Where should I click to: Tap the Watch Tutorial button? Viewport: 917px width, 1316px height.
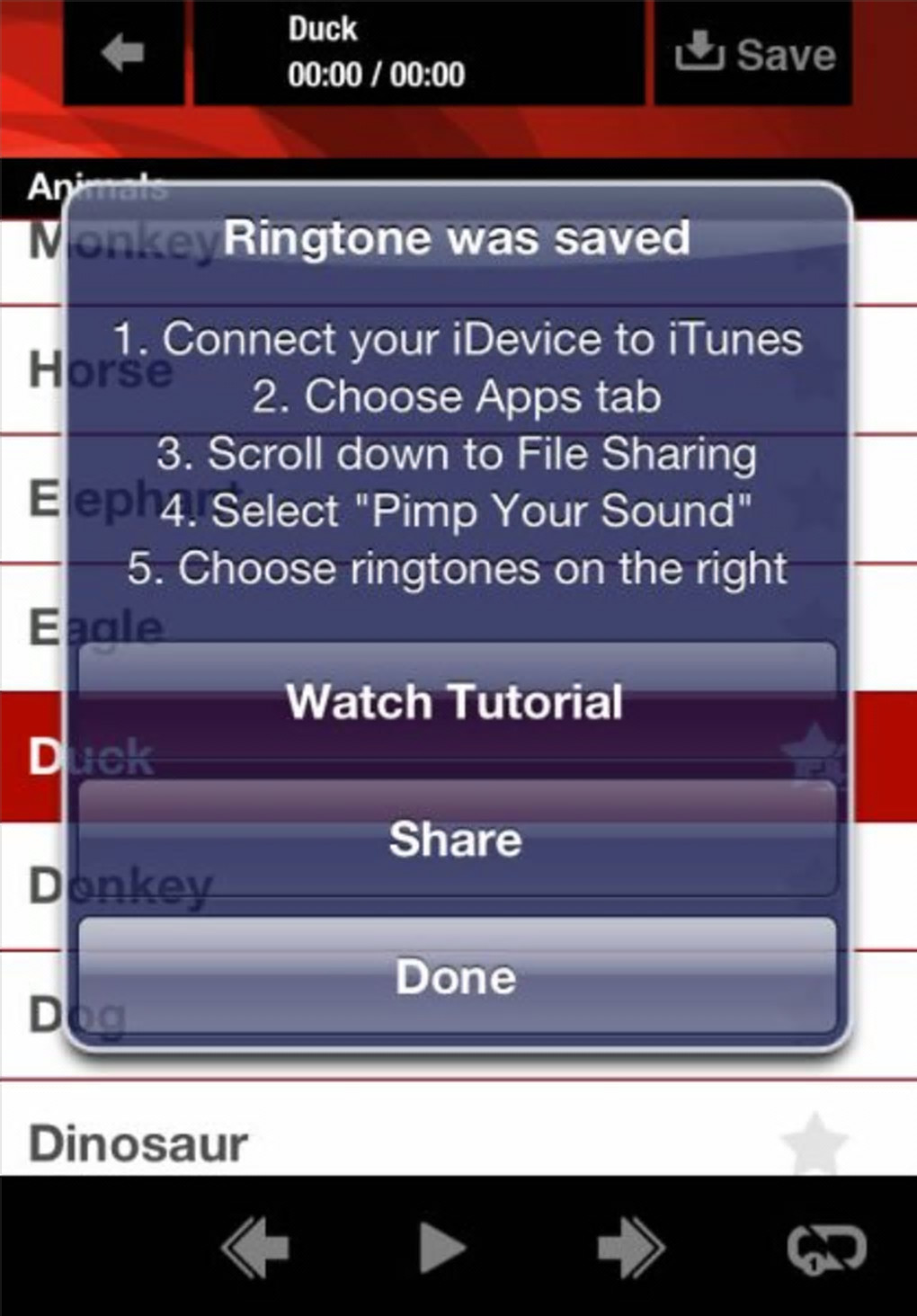tap(457, 702)
